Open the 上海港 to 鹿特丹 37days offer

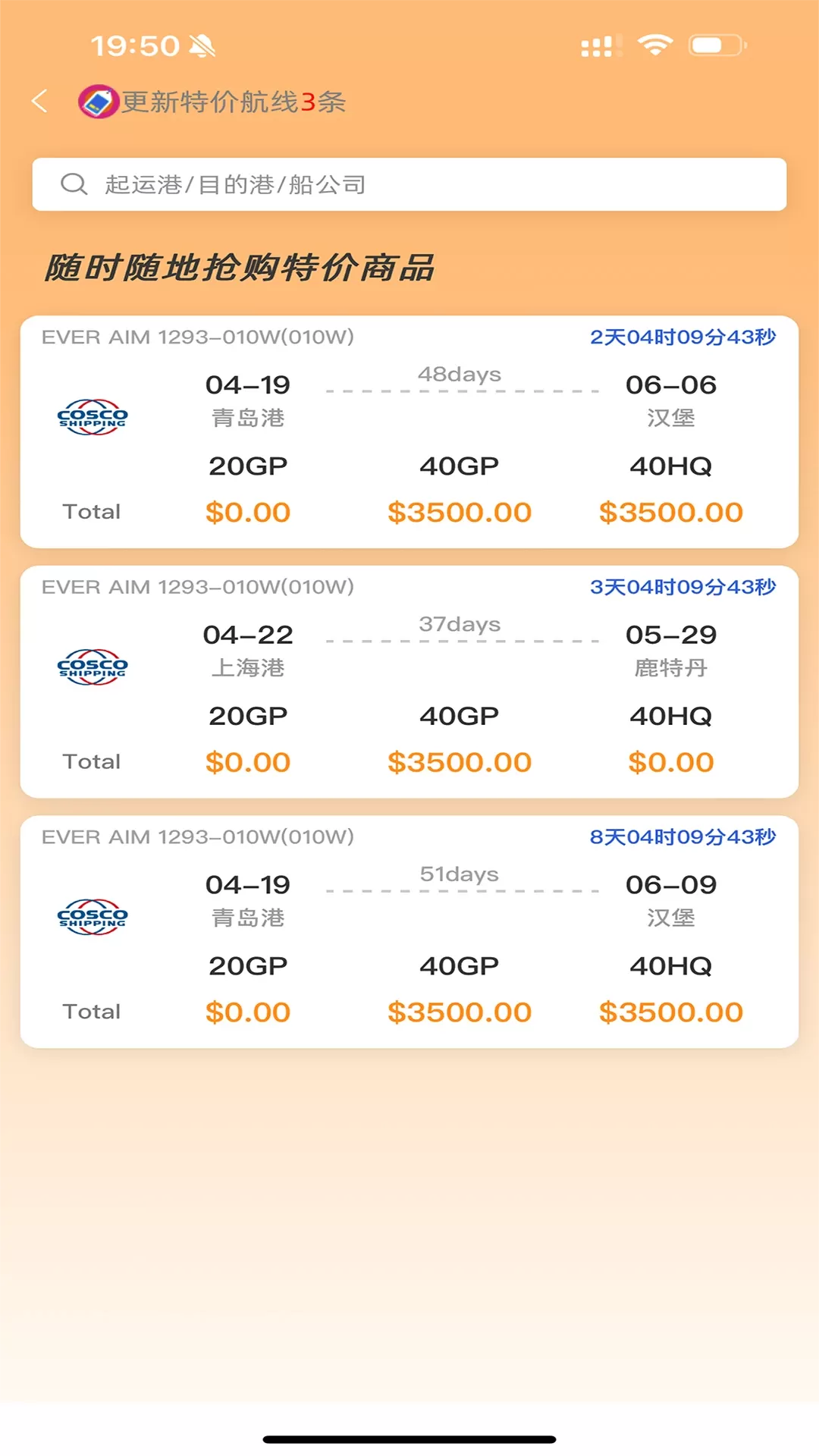[409, 682]
